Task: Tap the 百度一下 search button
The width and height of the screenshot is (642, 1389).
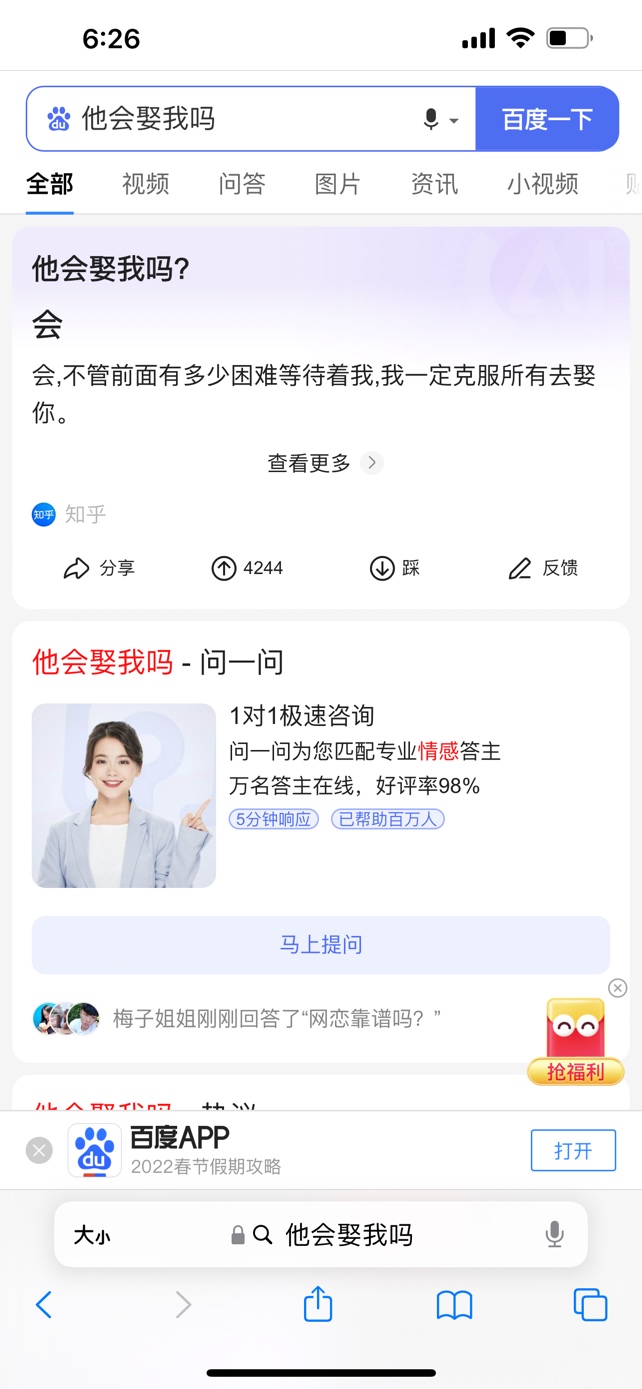Action: (x=547, y=119)
